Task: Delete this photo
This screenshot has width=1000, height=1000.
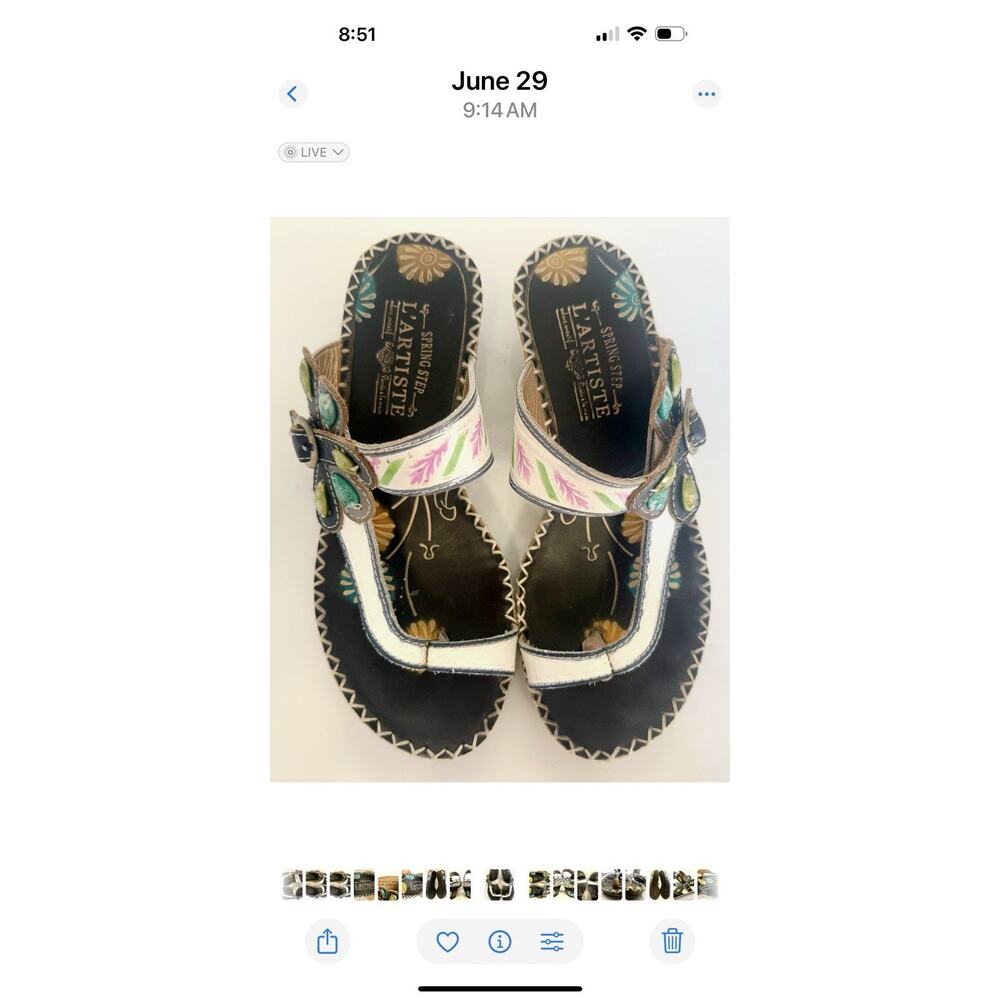Action: pos(672,941)
